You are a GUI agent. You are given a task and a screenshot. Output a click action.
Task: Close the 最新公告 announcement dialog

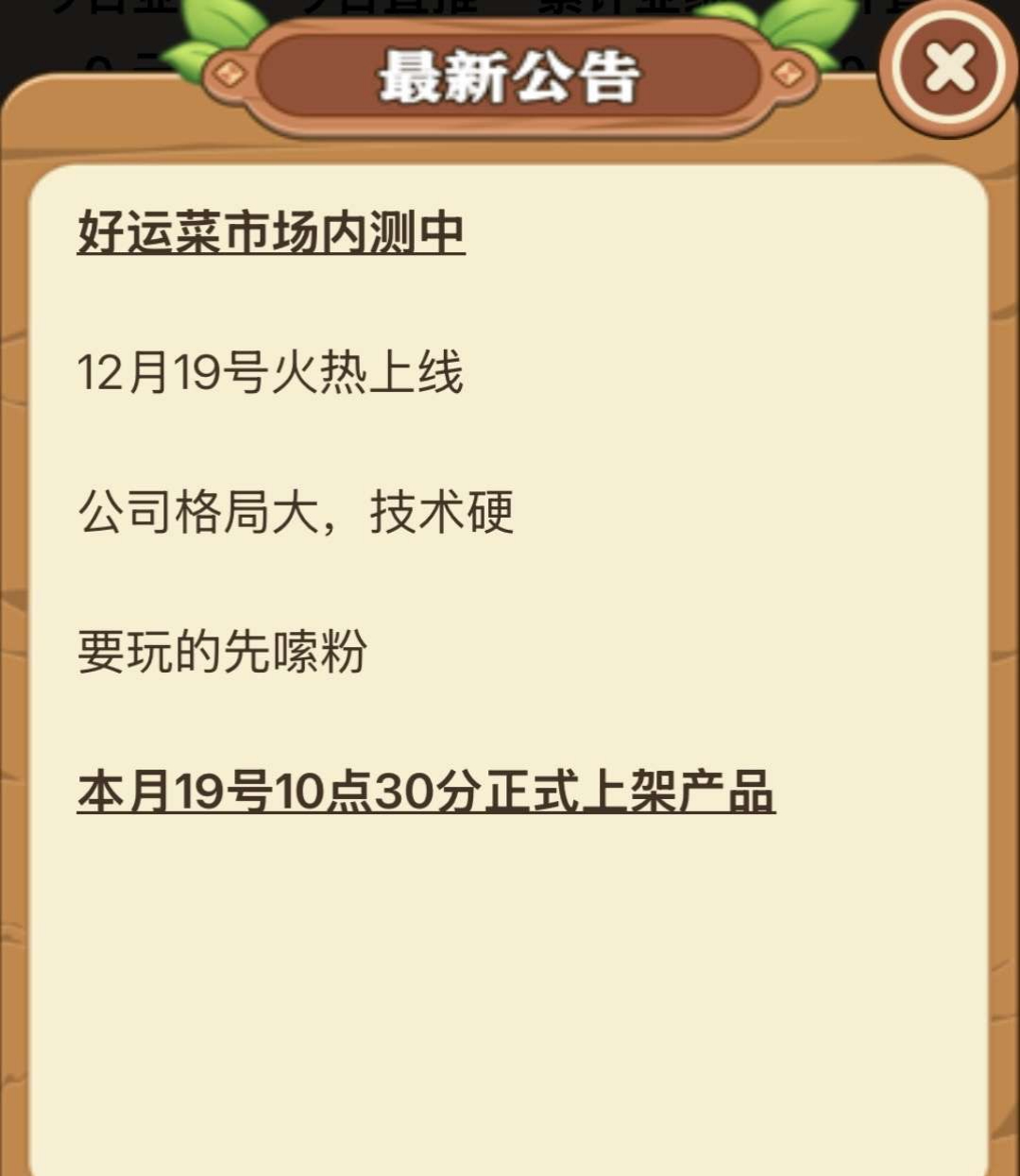[x=948, y=68]
